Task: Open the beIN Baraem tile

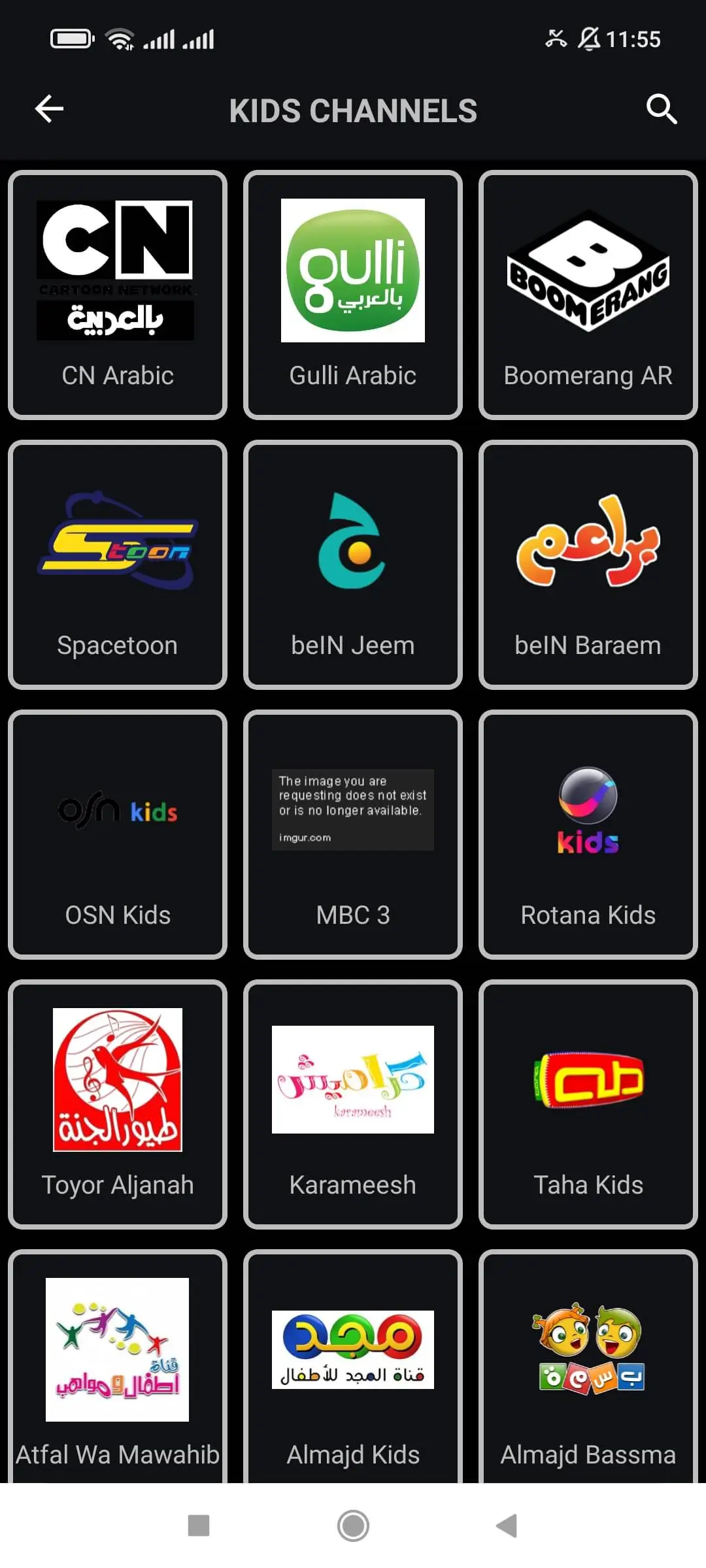Action: 588,565
